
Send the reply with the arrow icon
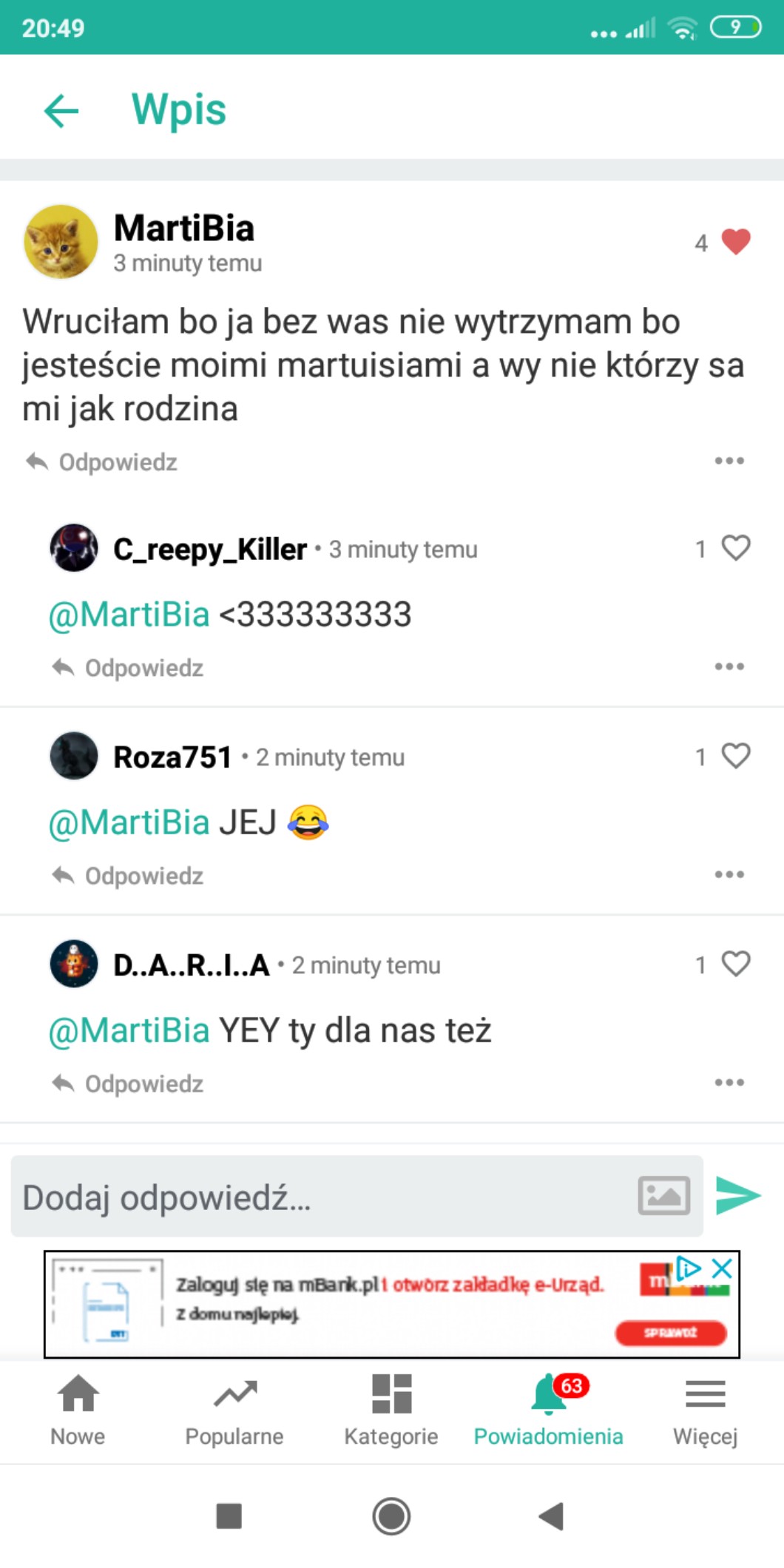click(x=738, y=1196)
